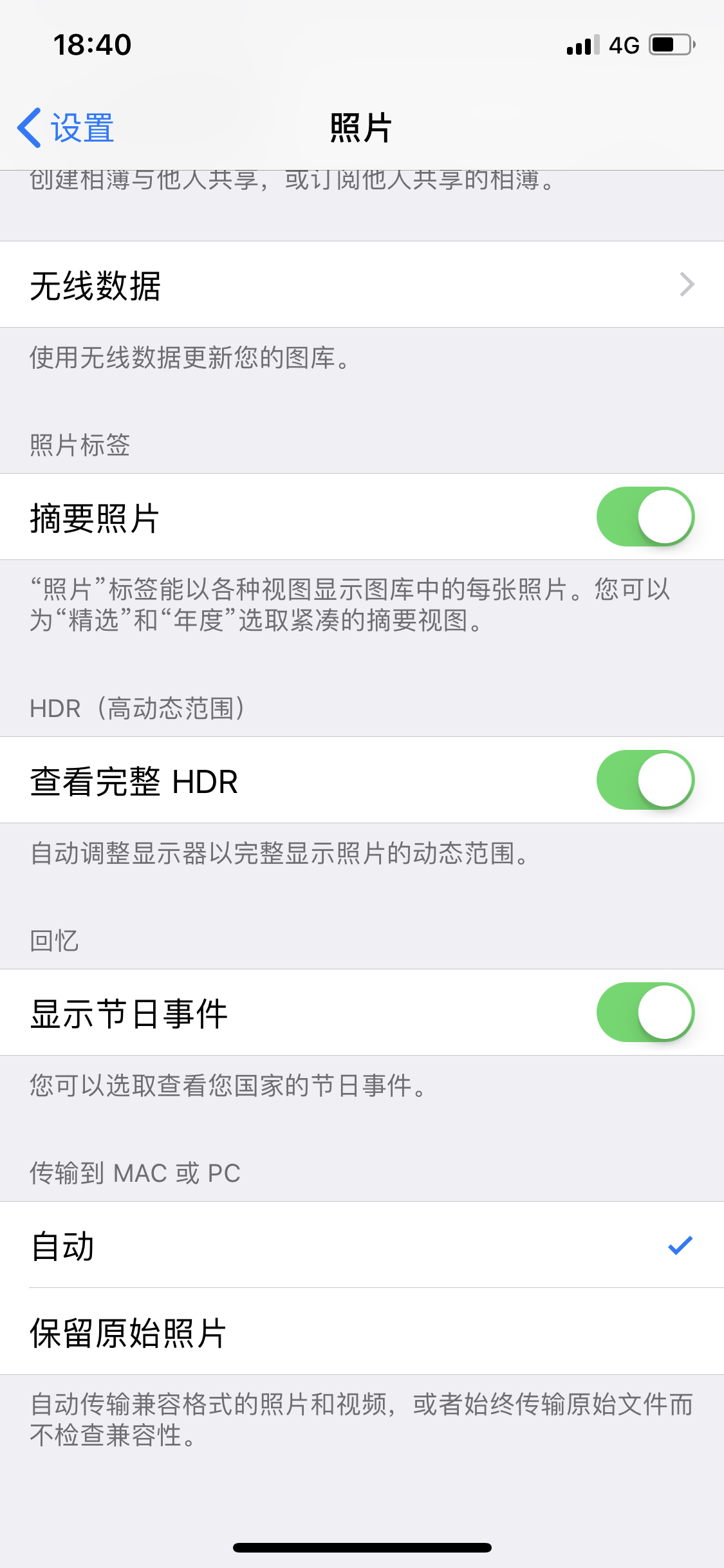
Task: Open the 无线数据 settings row
Action: click(362, 285)
